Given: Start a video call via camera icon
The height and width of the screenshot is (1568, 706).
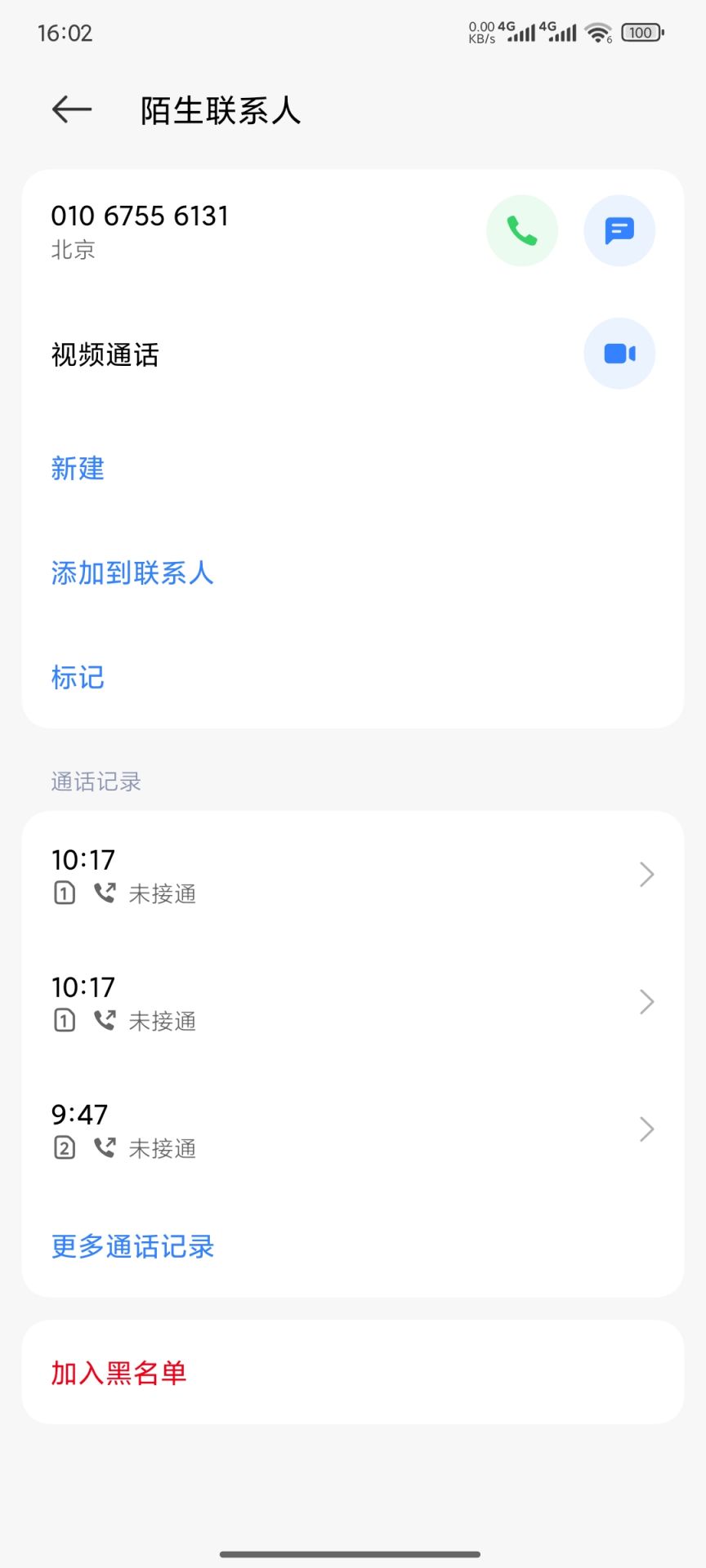Looking at the screenshot, I should click(x=619, y=353).
